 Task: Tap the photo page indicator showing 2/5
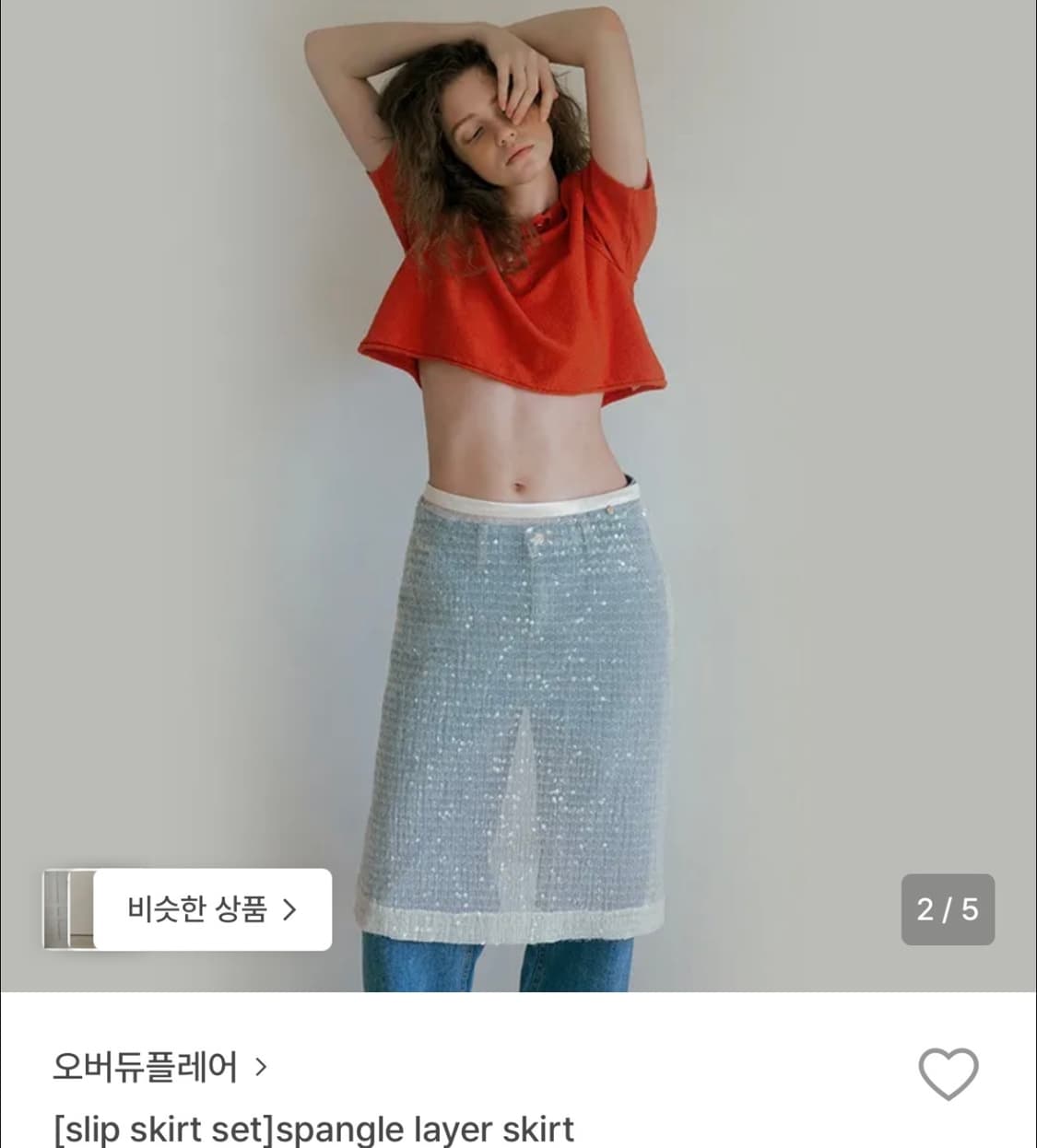(948, 910)
